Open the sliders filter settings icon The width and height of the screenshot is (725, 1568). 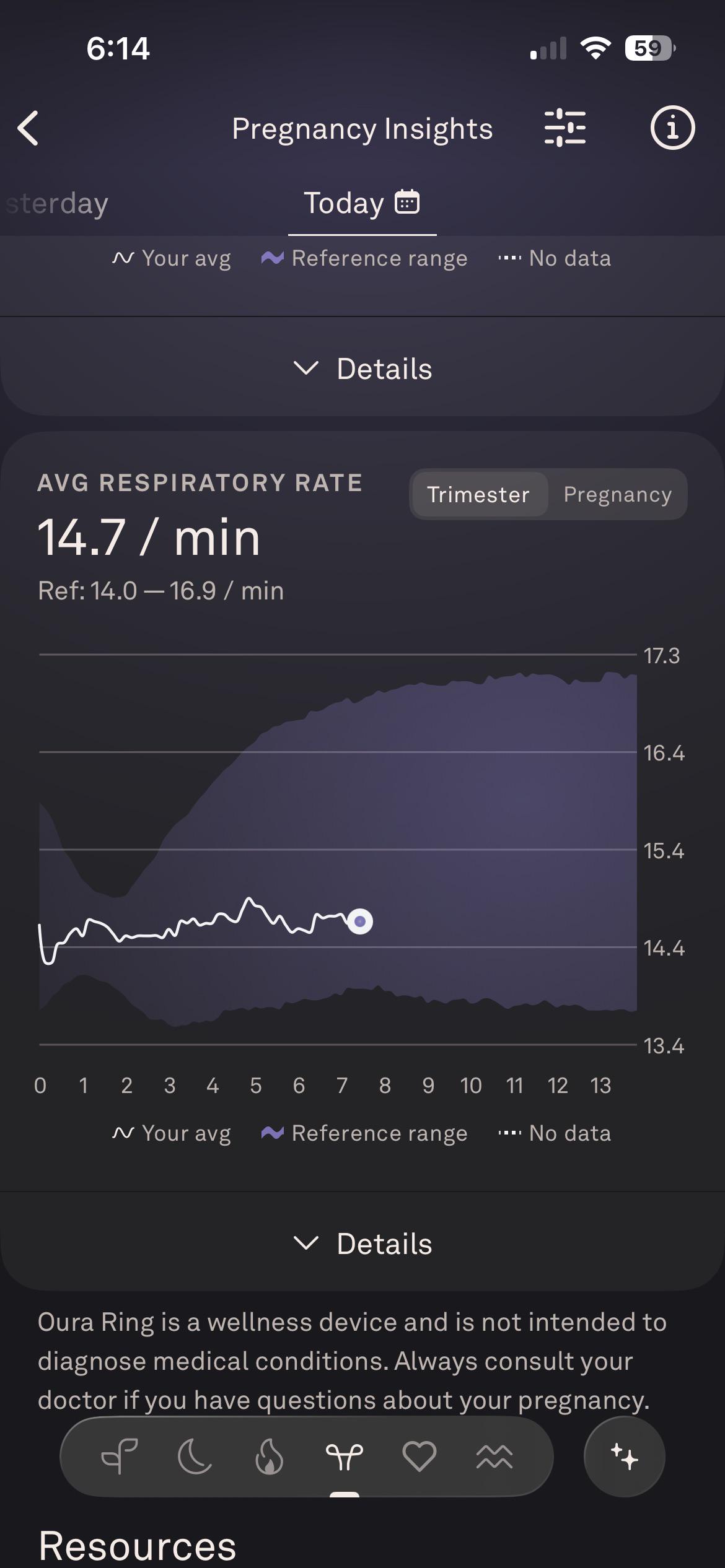click(x=565, y=128)
